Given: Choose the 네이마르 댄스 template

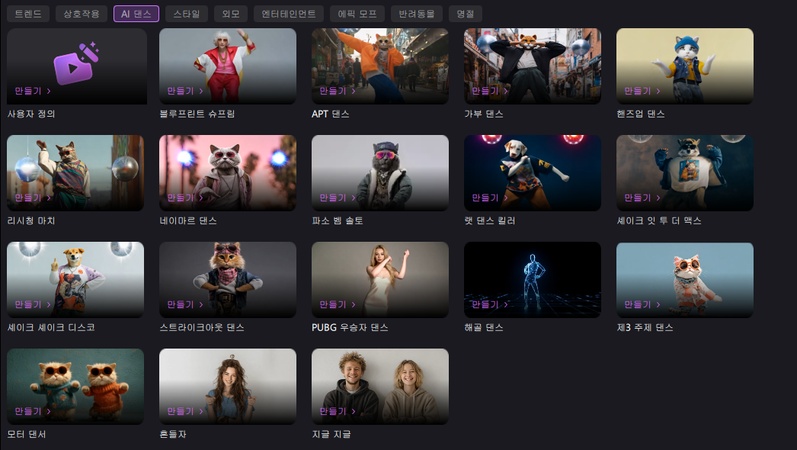Looking at the screenshot, I should click(x=227, y=172).
